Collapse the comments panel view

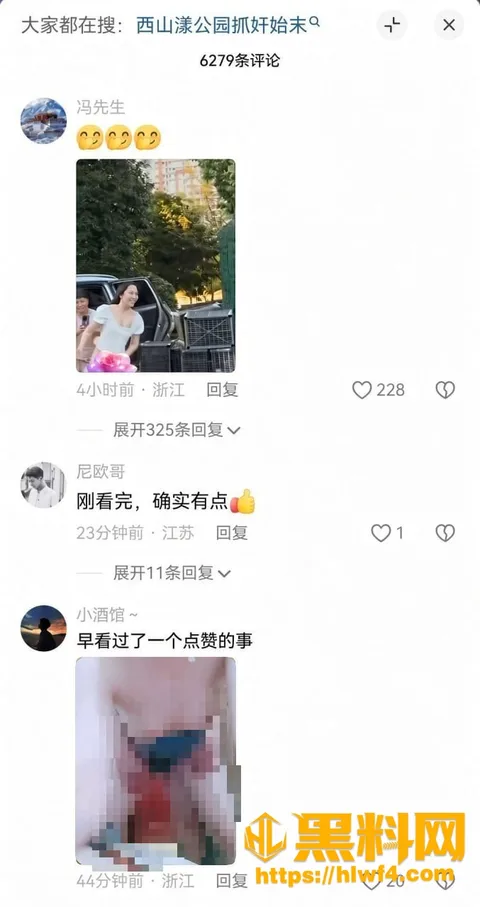click(x=392, y=25)
